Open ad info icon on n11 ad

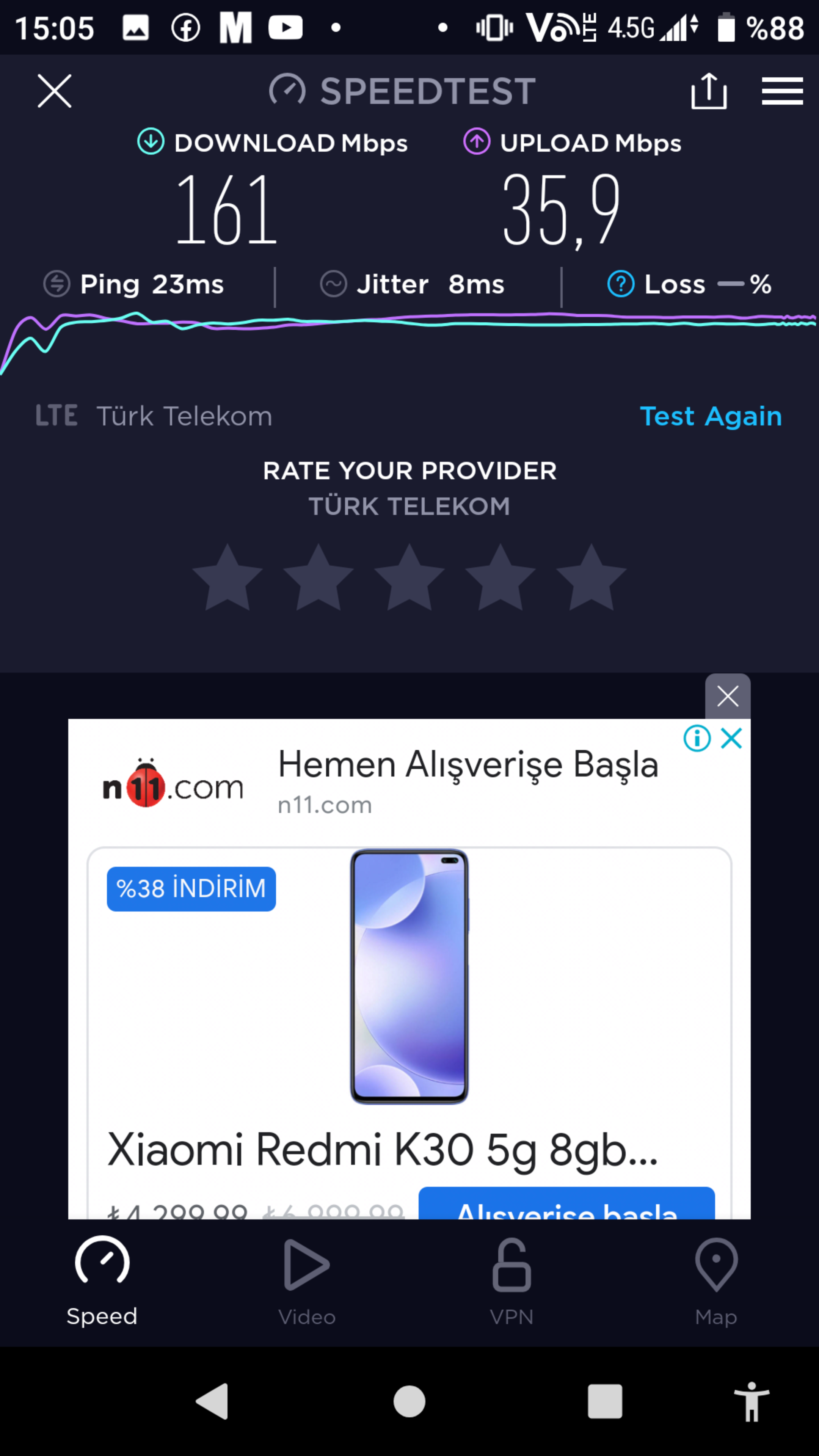(x=697, y=738)
